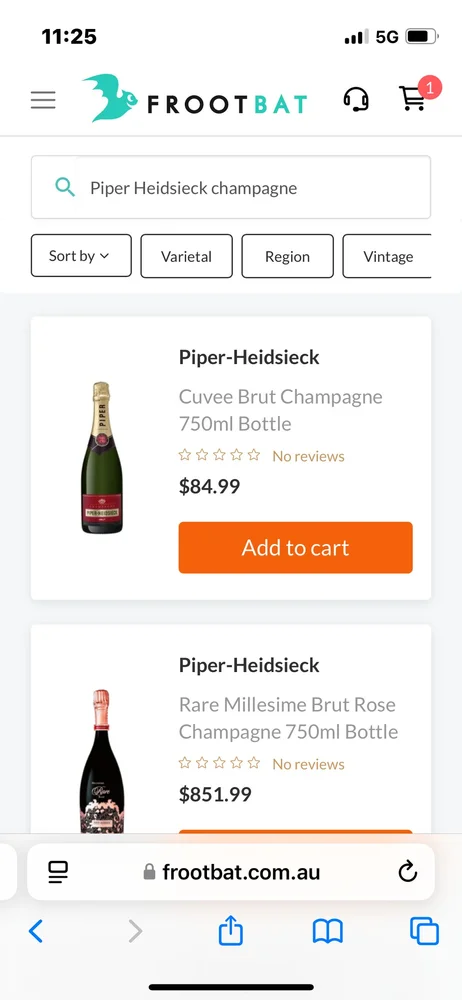The image size is (462, 1000).
Task: Open Safari bookmarks
Action: tap(327, 932)
